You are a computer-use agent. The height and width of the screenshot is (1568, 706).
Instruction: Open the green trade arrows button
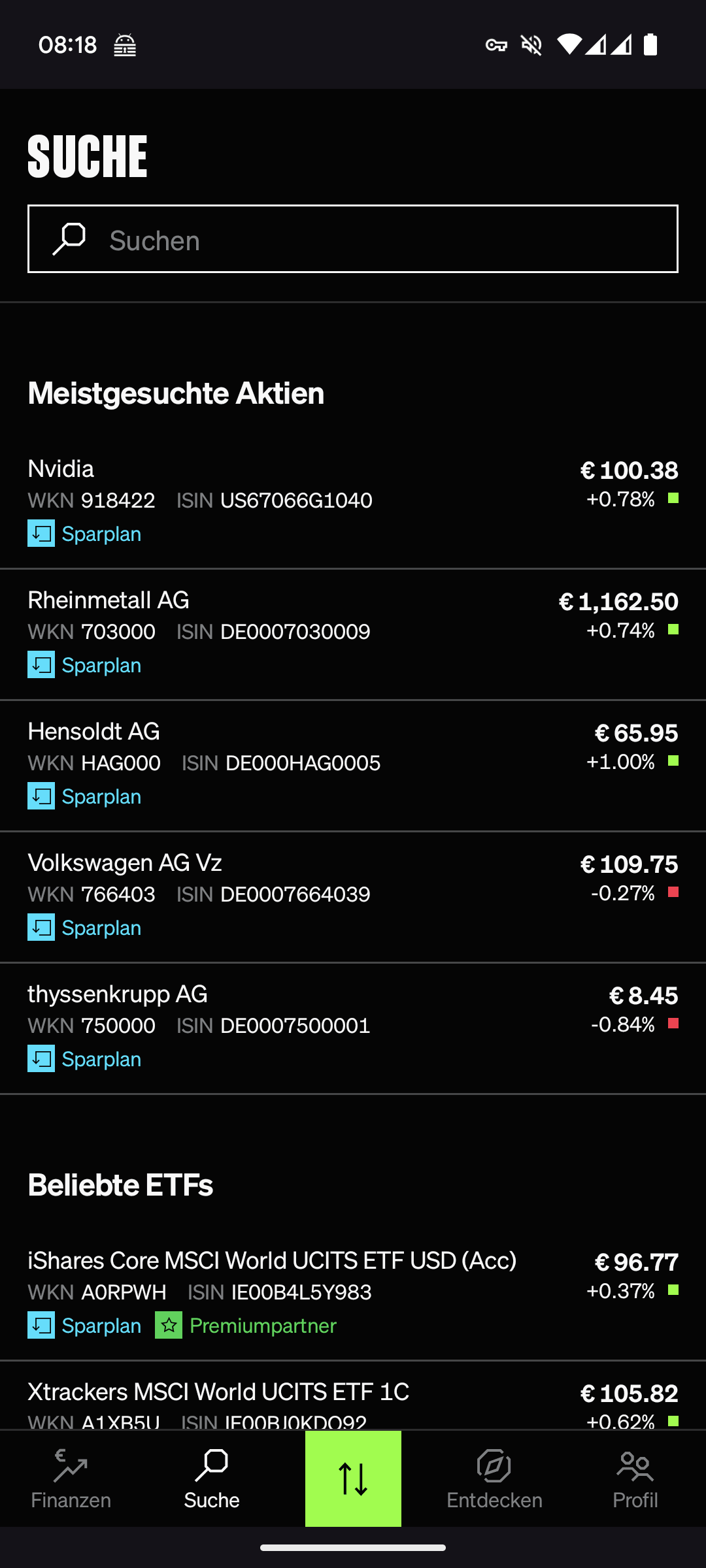pos(353,1479)
